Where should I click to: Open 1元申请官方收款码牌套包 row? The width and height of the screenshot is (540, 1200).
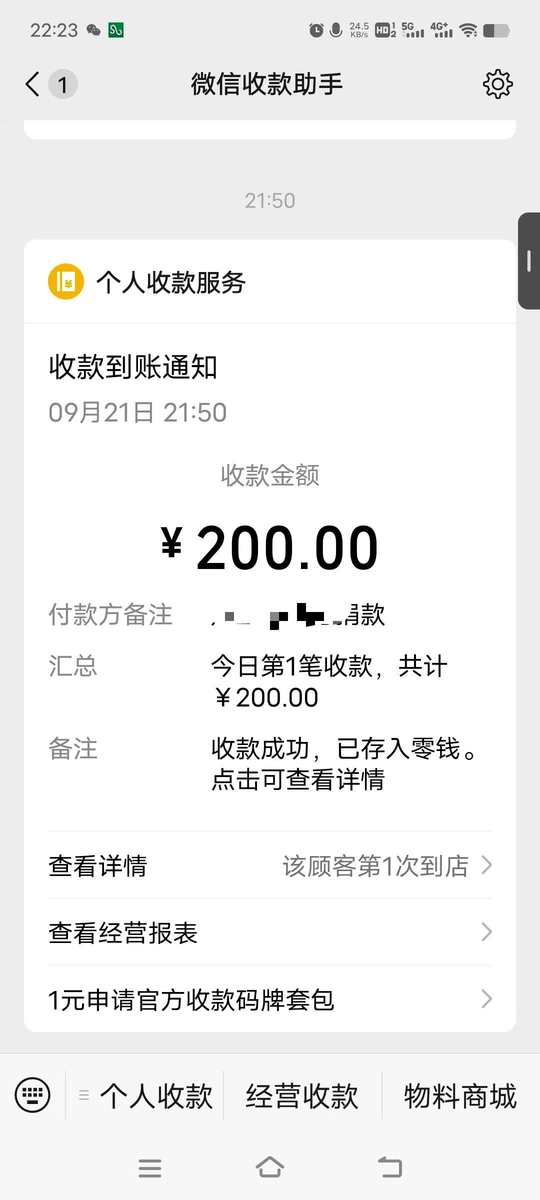tap(270, 998)
